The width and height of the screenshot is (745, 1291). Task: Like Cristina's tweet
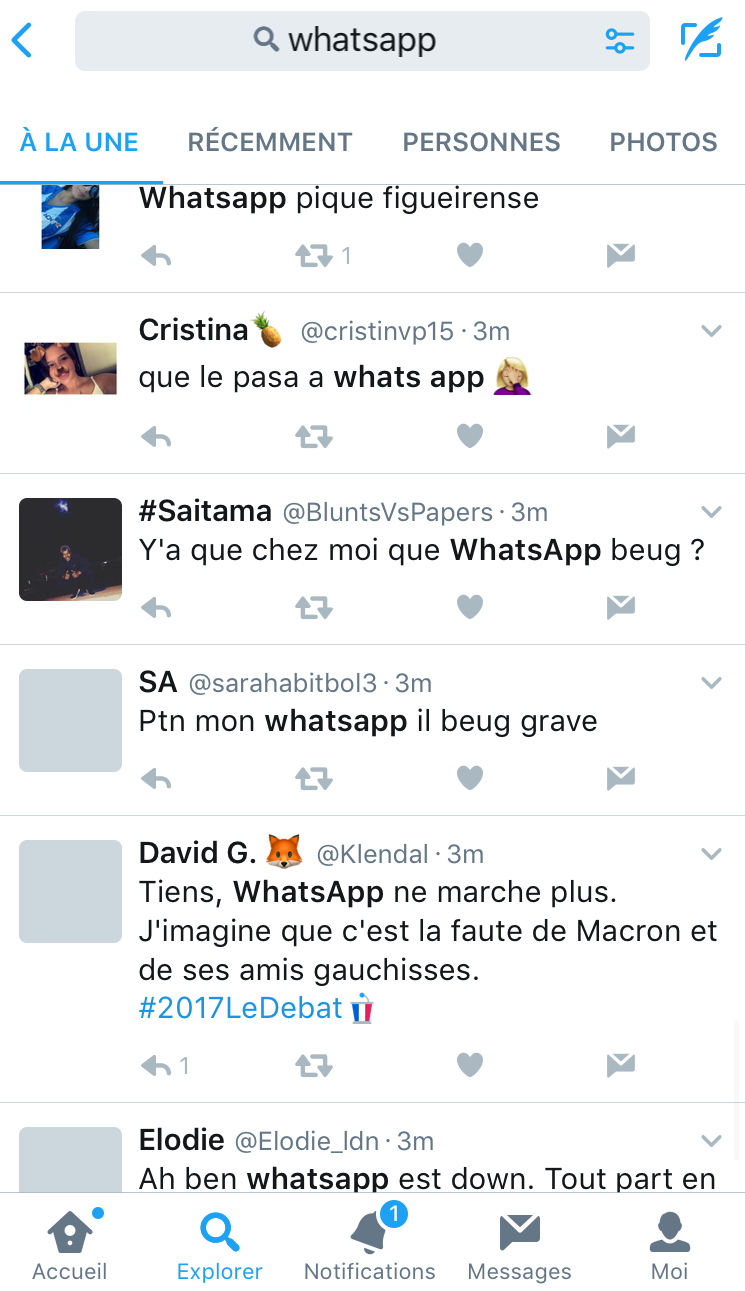470,436
